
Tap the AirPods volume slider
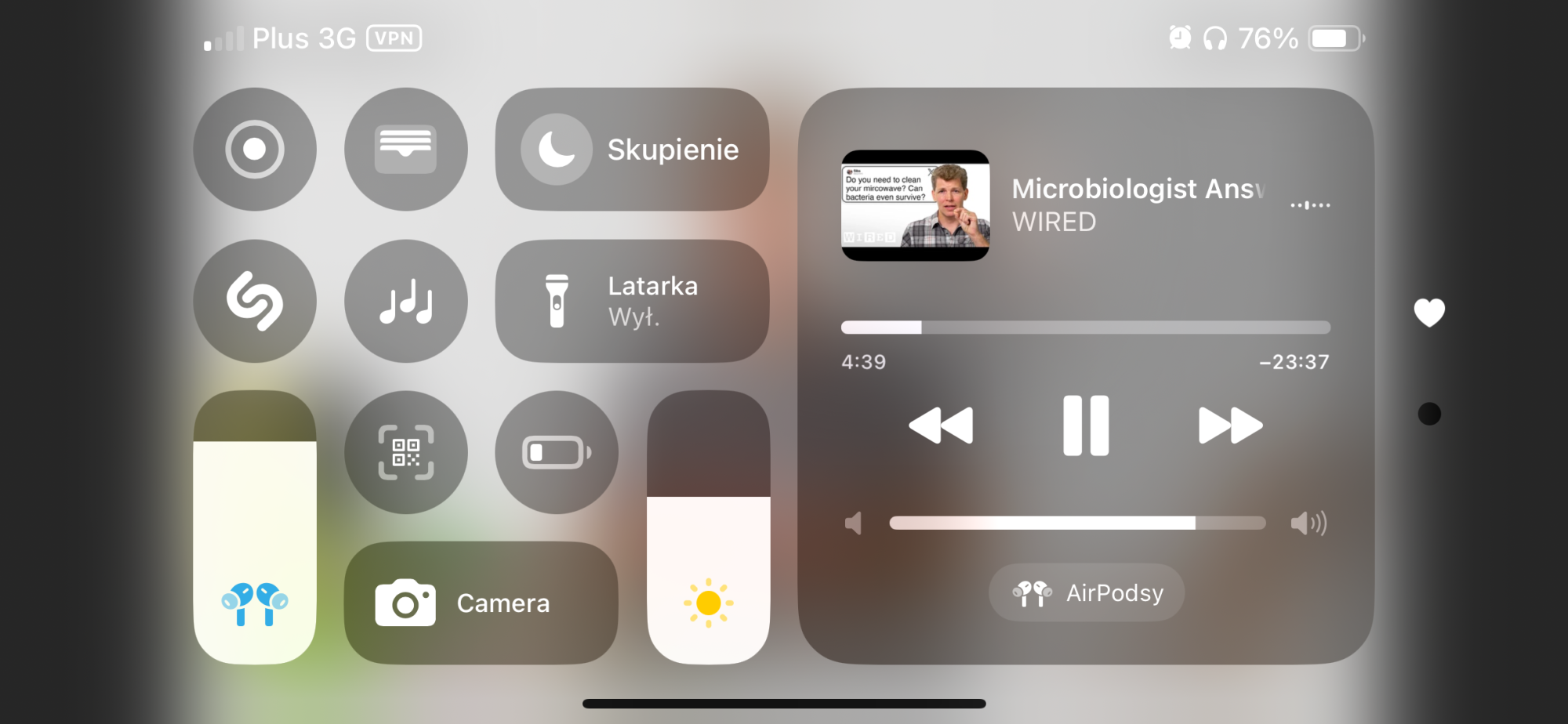[x=255, y=527]
